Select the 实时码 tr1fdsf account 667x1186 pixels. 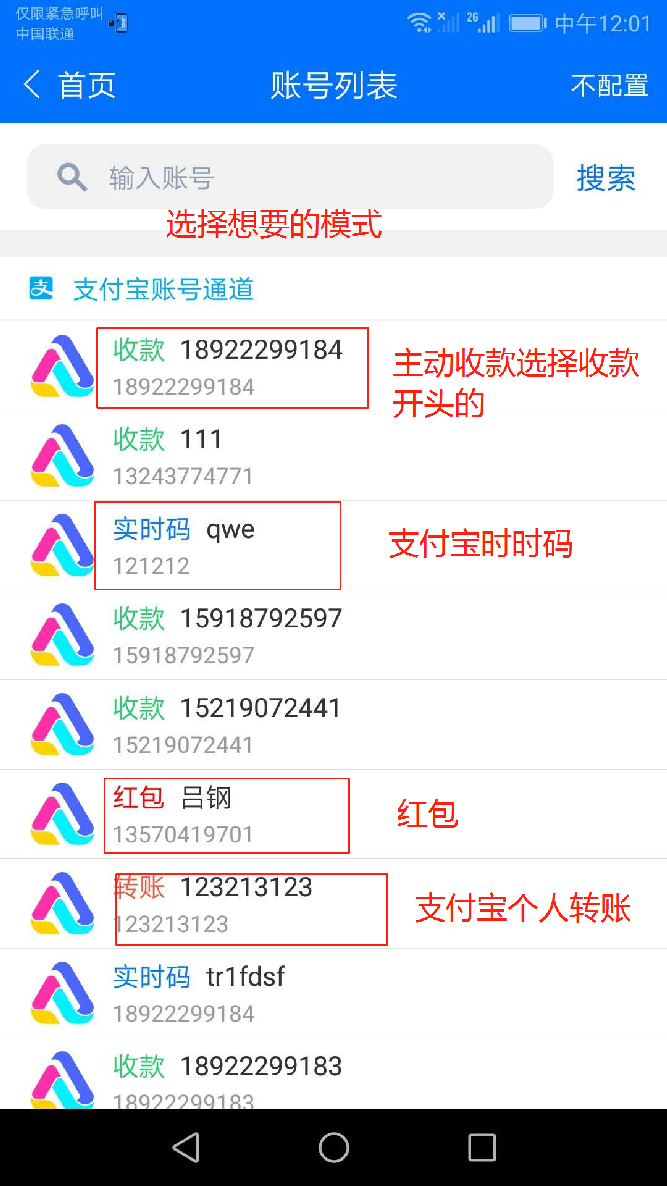(334, 993)
